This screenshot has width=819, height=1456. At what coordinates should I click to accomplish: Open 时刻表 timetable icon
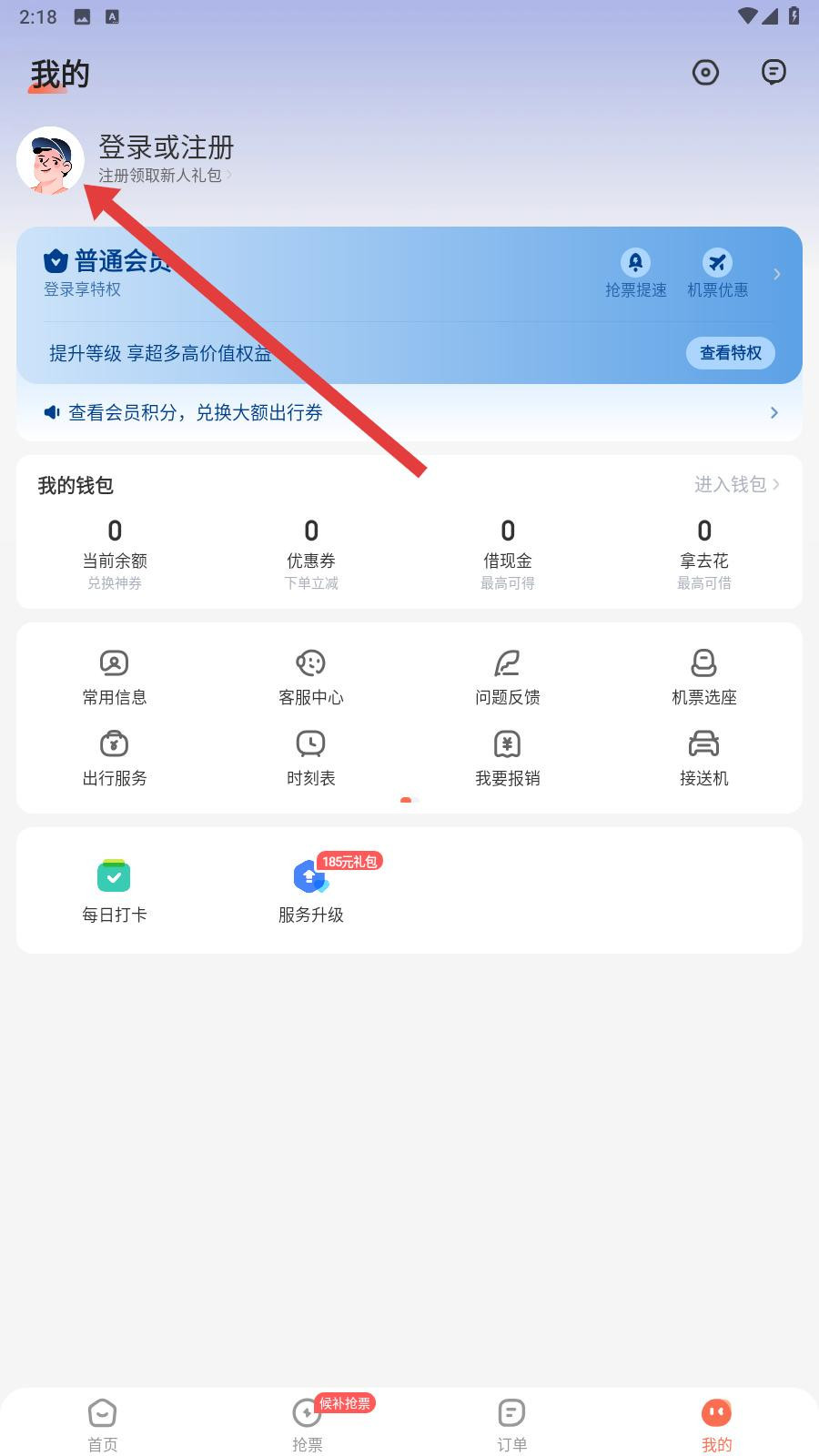pyautogui.click(x=310, y=753)
